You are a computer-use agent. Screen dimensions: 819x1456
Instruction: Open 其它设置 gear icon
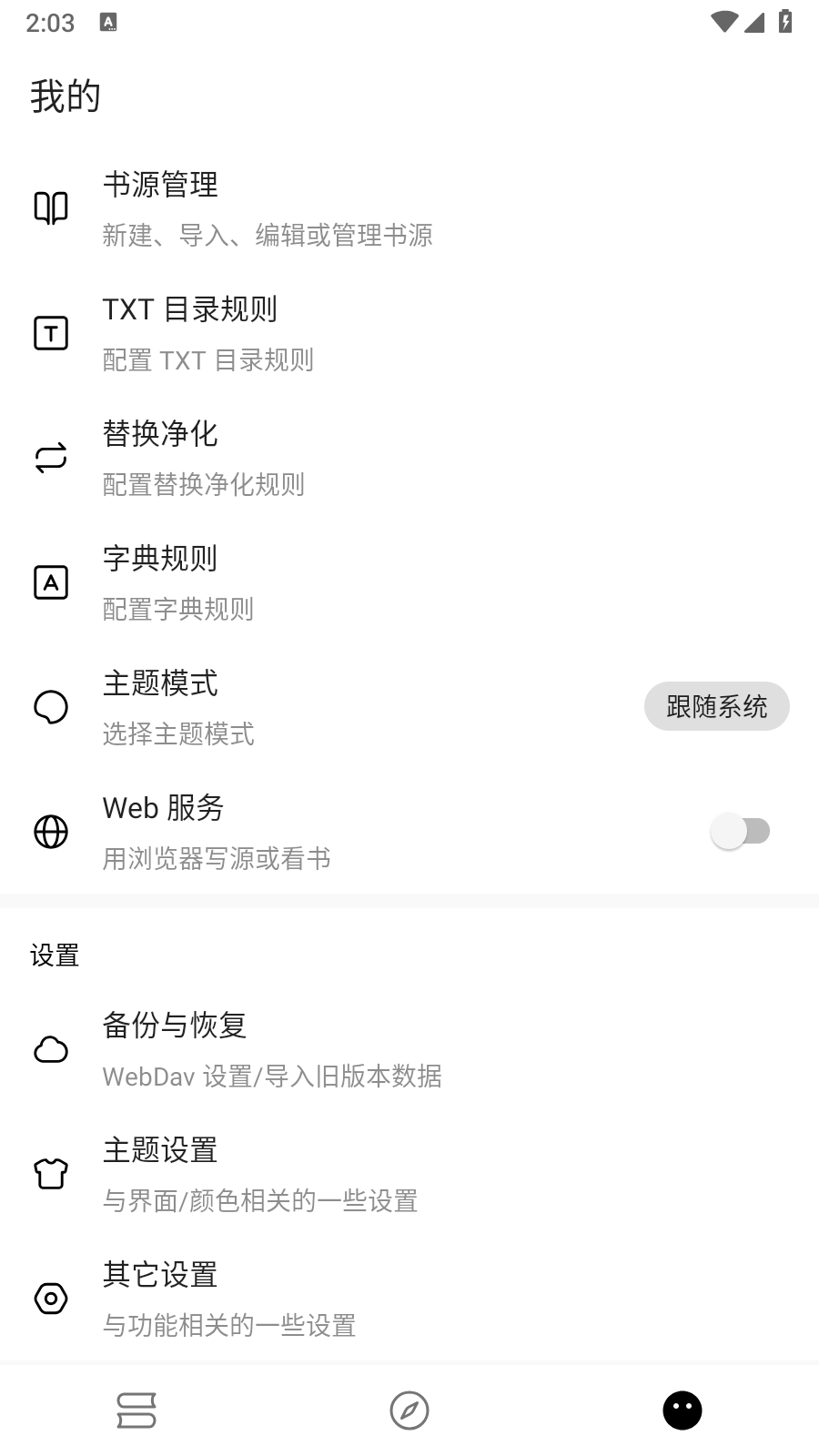click(x=51, y=1299)
